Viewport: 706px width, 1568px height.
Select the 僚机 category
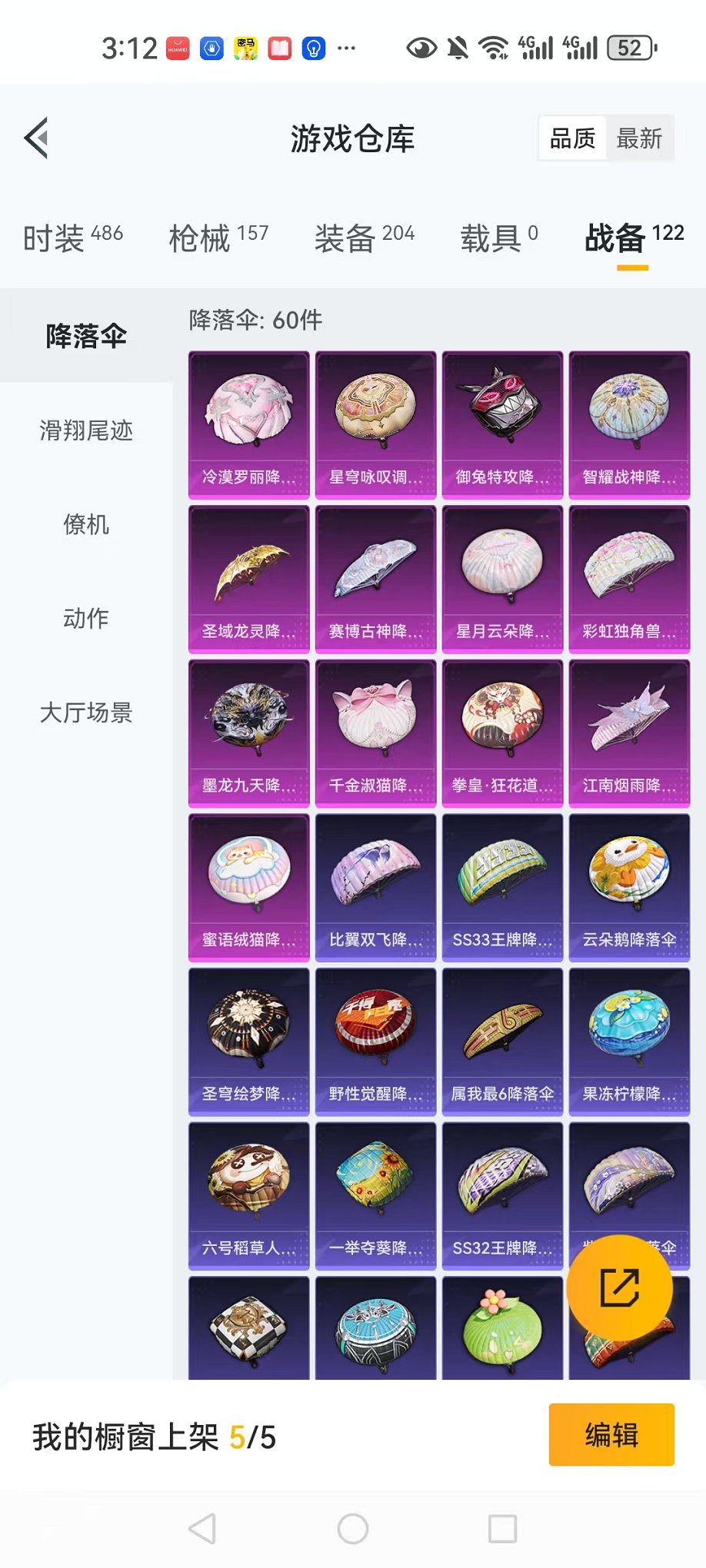tap(86, 525)
